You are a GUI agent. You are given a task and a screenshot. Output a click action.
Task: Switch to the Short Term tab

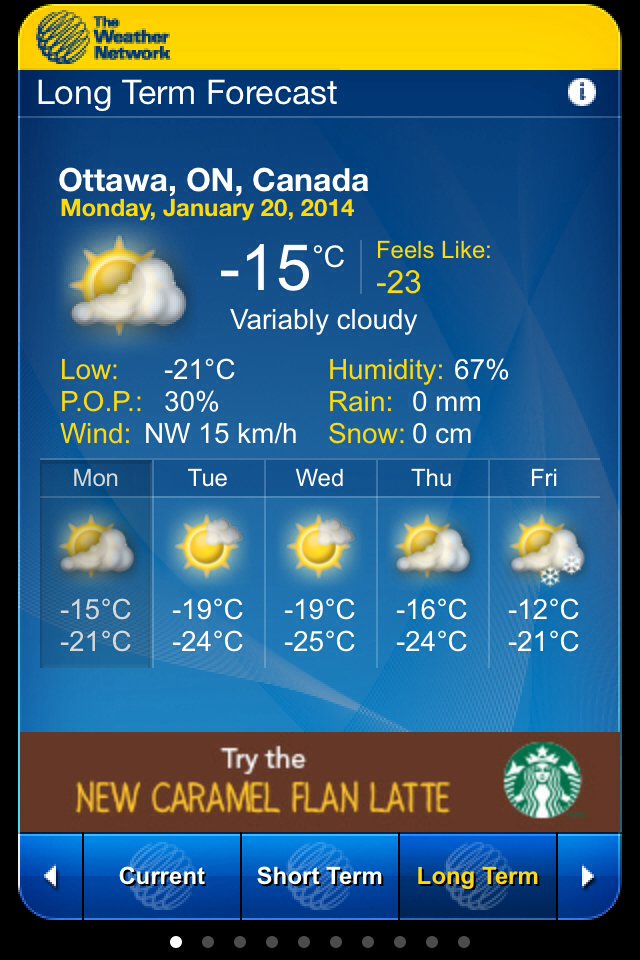point(320,876)
